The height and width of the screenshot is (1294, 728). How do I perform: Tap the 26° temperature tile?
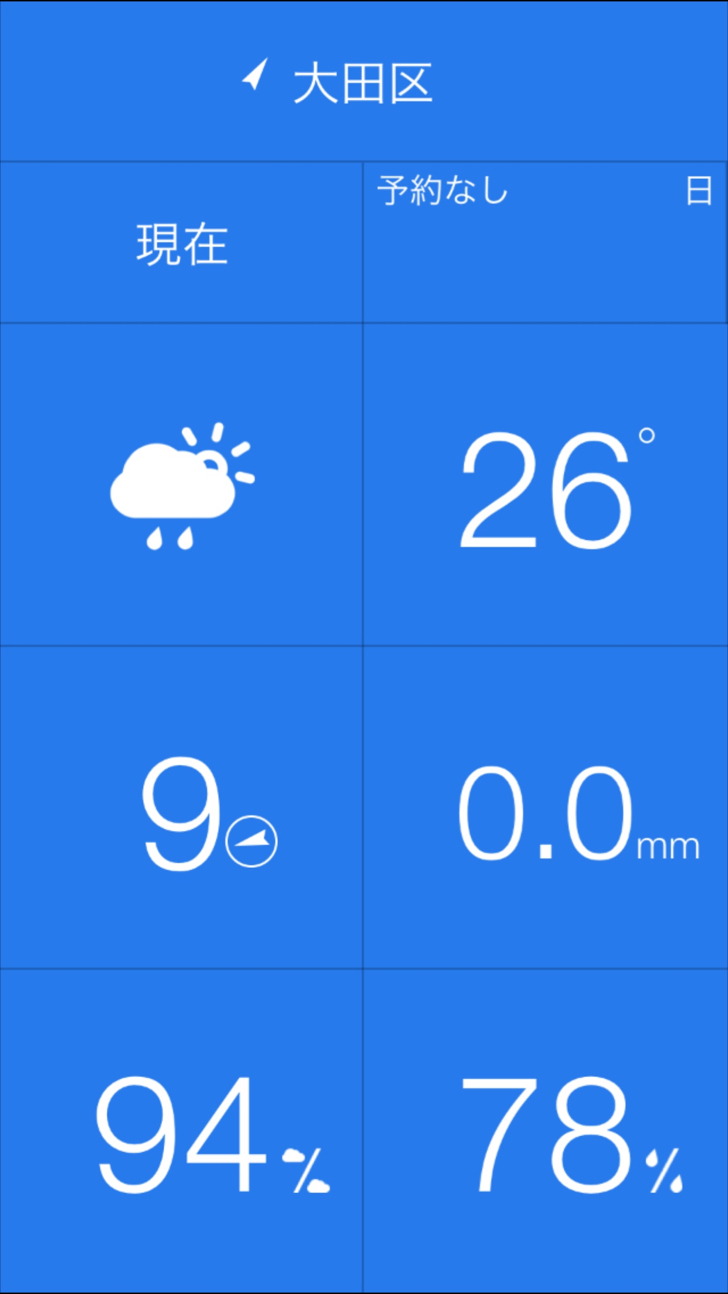click(545, 485)
